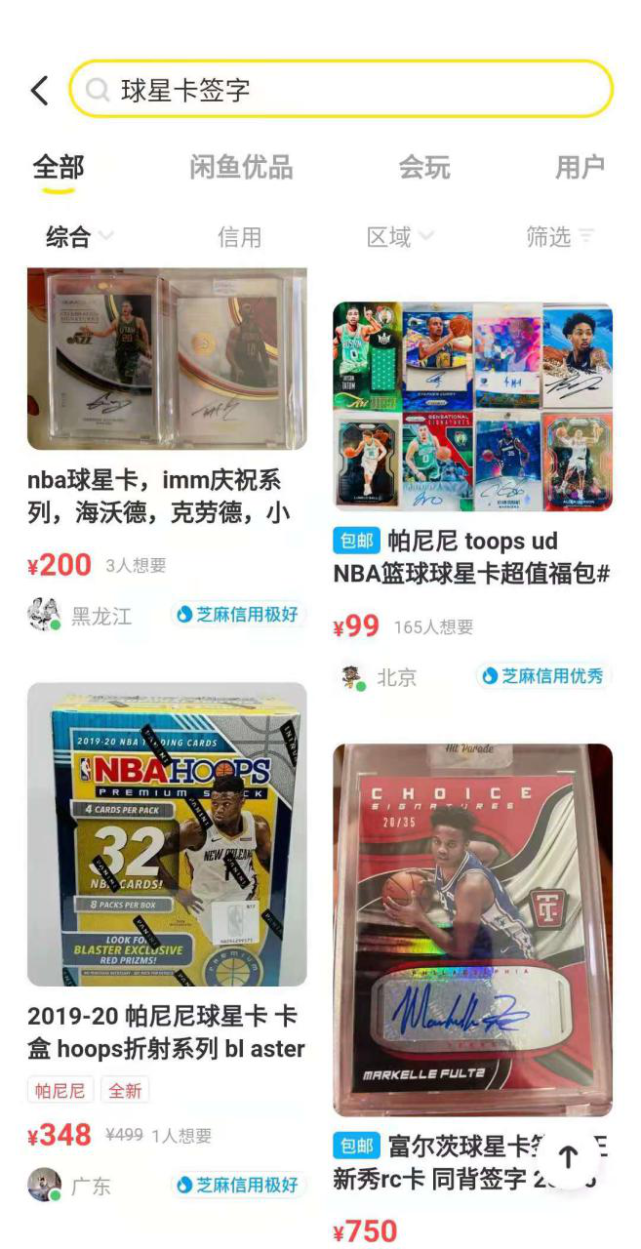641x1249 pixels.
Task: Switch to the 闲鱼优品 tab
Action: (x=241, y=167)
